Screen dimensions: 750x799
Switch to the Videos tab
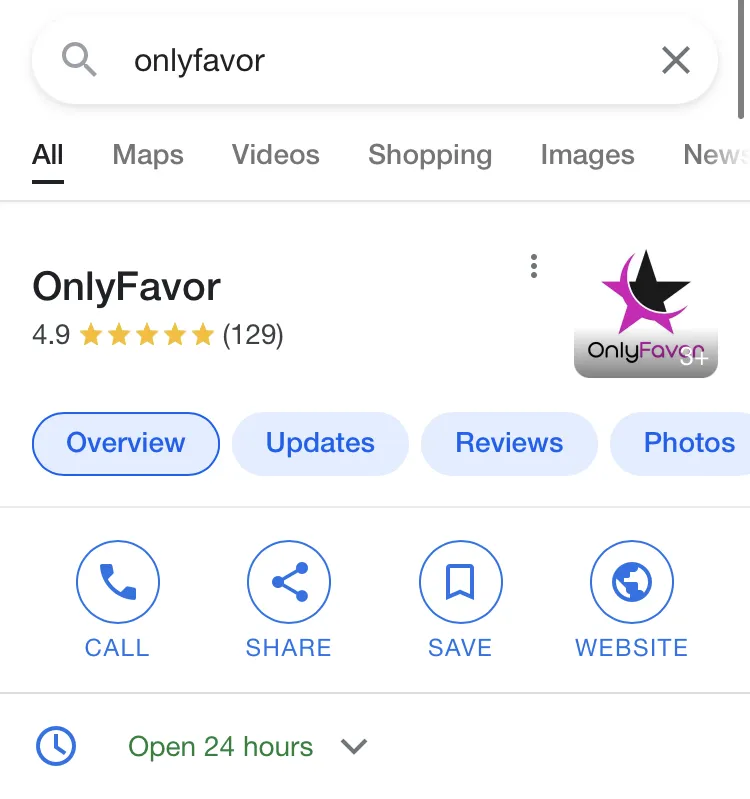click(276, 155)
